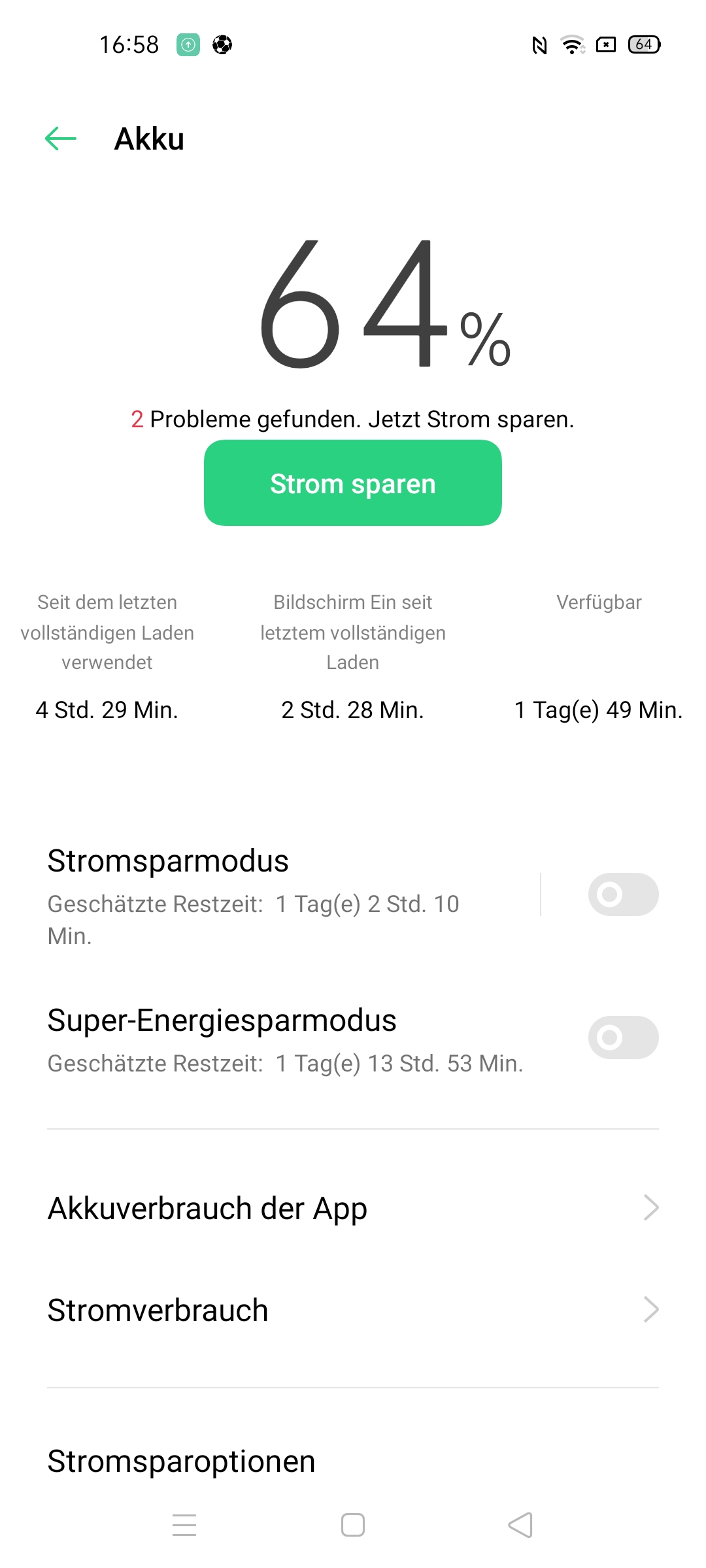Go to the home screen
This screenshot has width=706, height=1568.
pos(353,1525)
